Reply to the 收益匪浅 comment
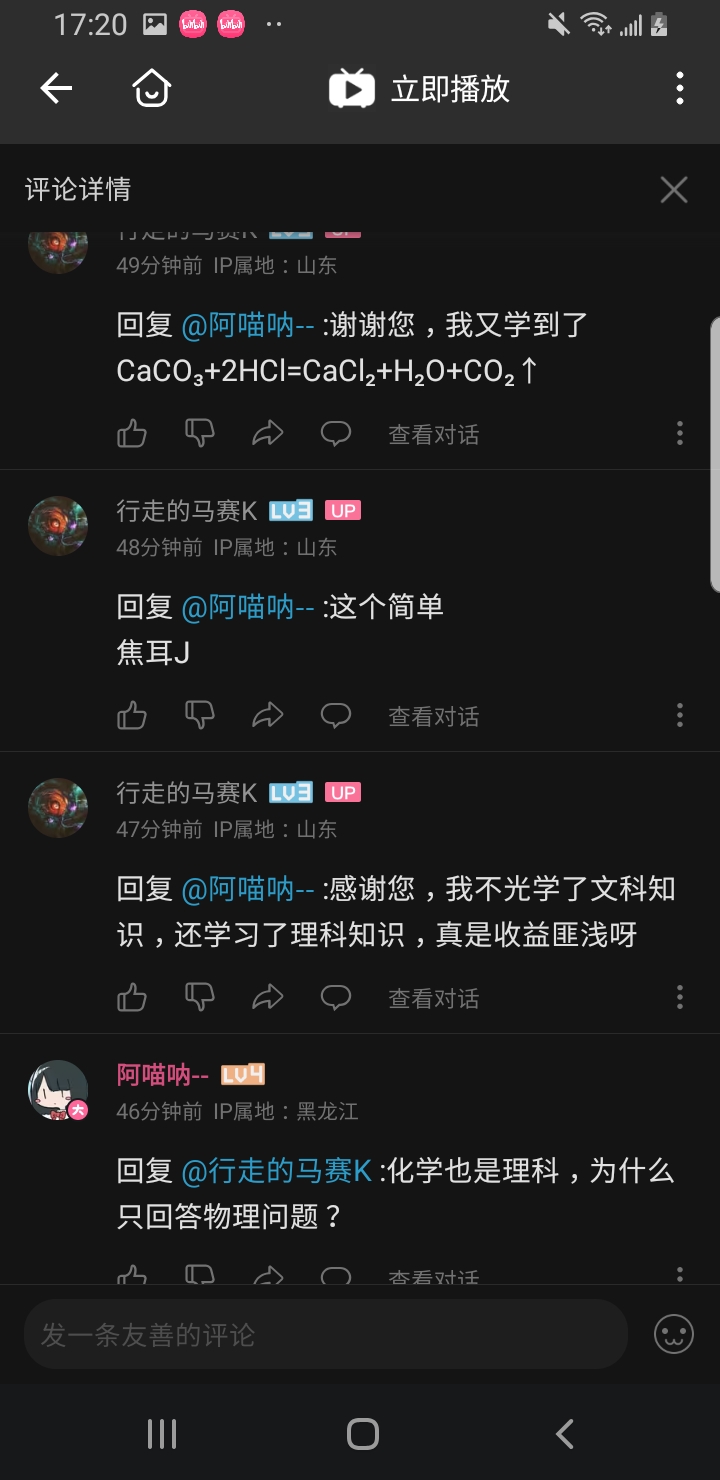 [x=335, y=998]
